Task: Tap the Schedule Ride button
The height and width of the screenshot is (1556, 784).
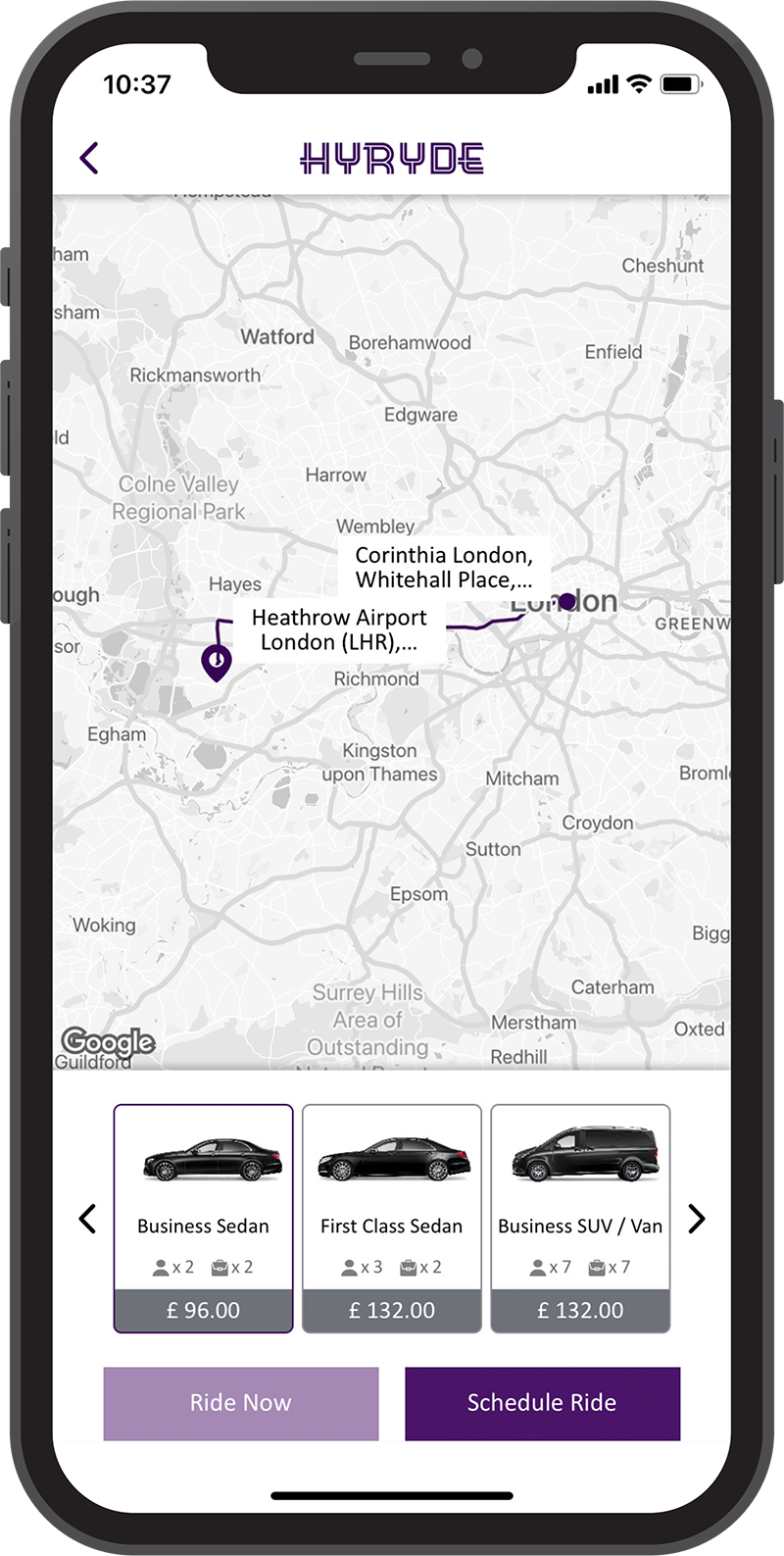Action: [x=542, y=1403]
